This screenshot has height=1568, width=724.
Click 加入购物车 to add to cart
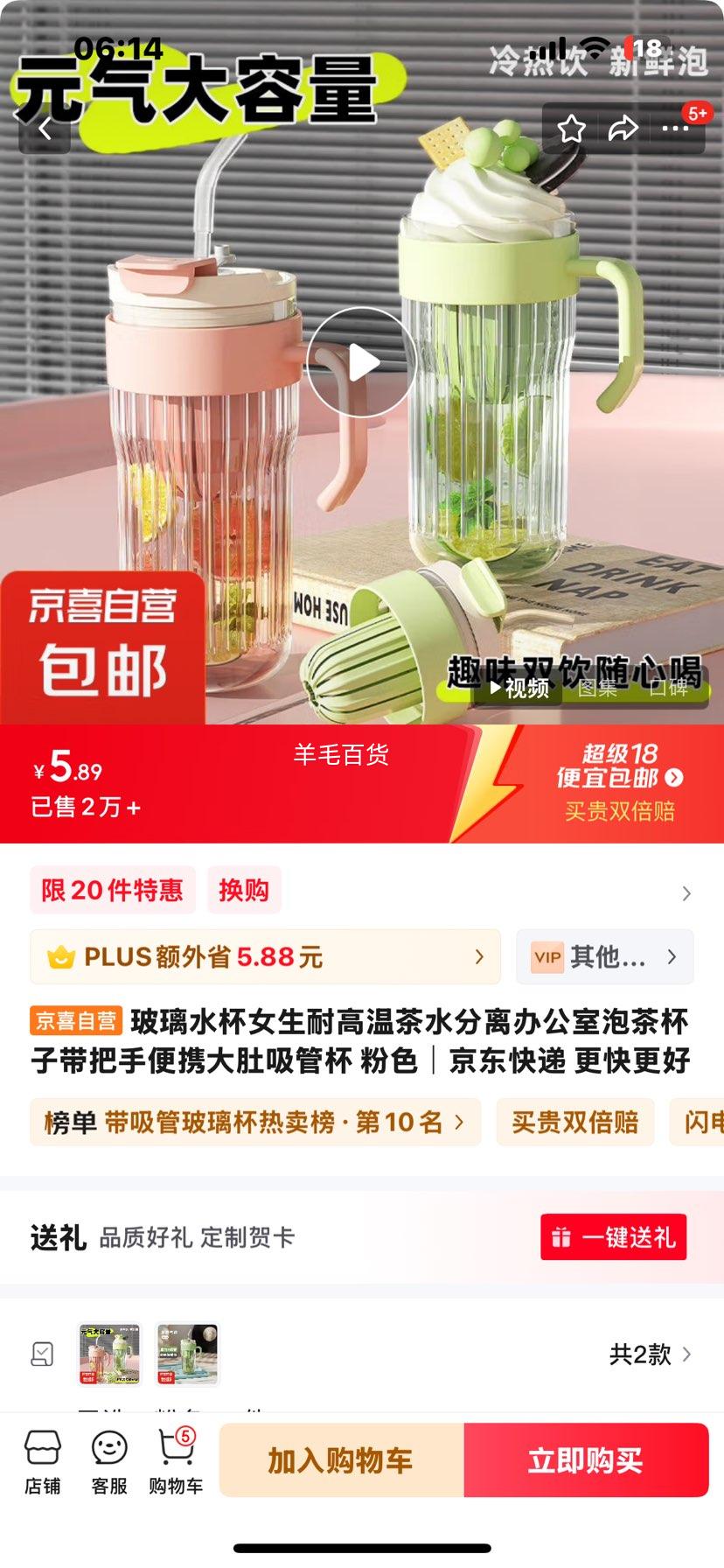pos(344,1459)
